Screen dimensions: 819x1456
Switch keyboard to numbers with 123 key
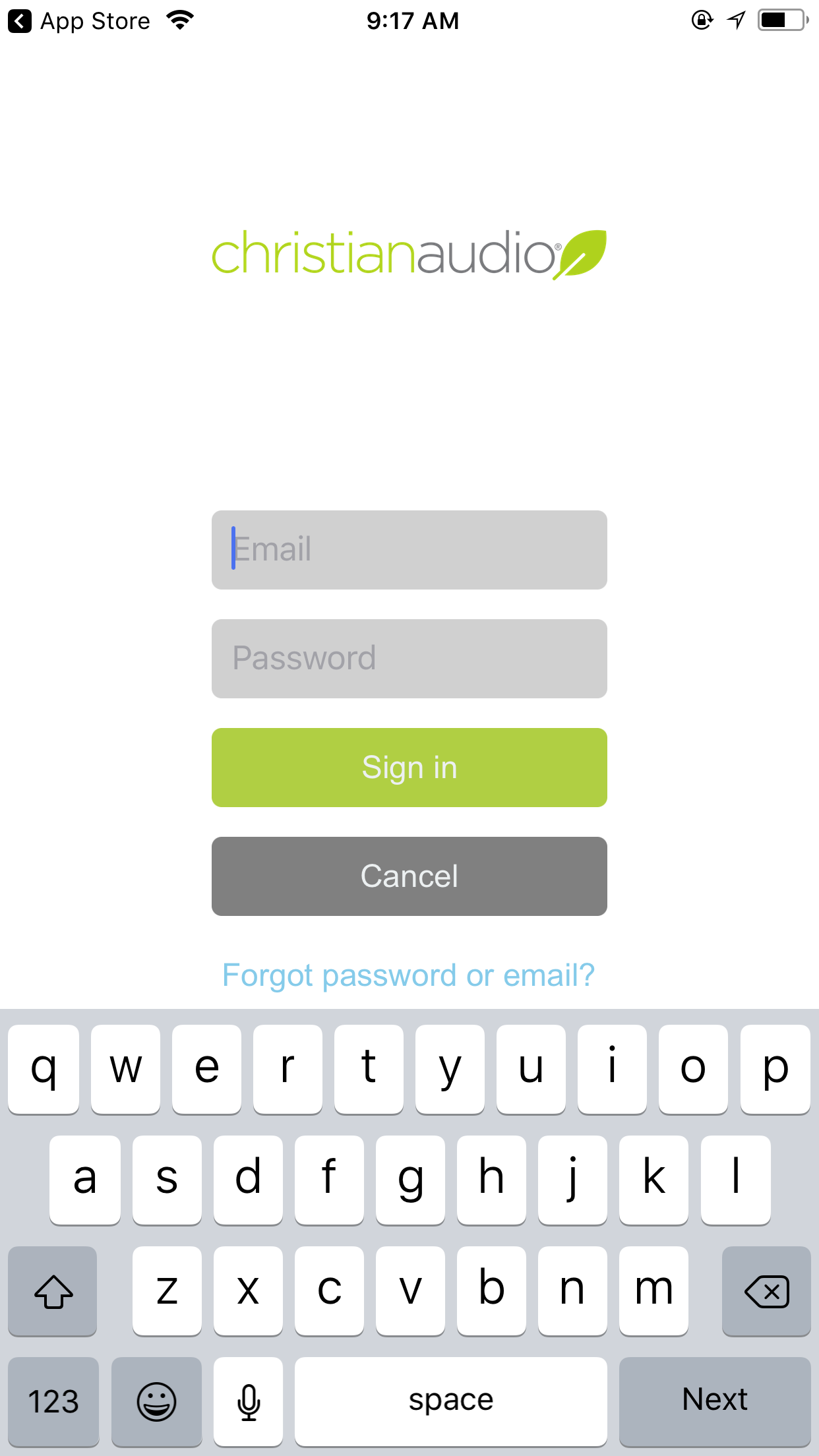pos(53,1401)
